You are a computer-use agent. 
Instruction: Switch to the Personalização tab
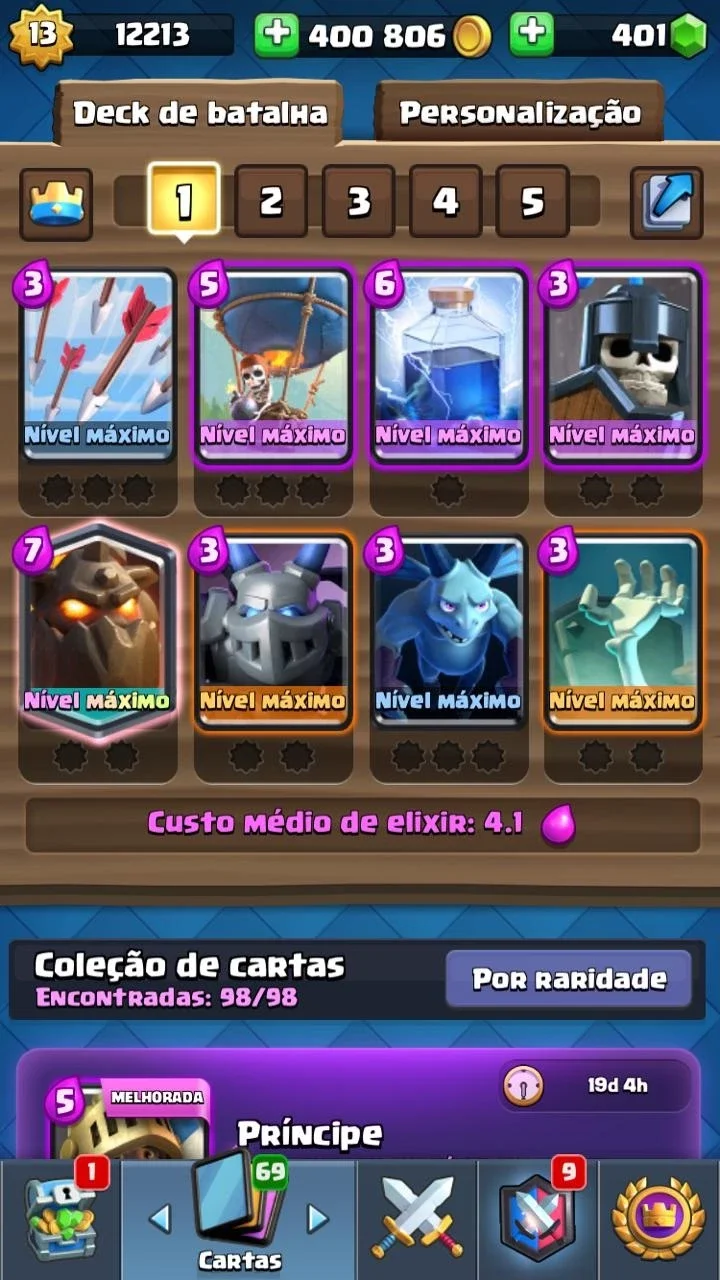(520, 112)
